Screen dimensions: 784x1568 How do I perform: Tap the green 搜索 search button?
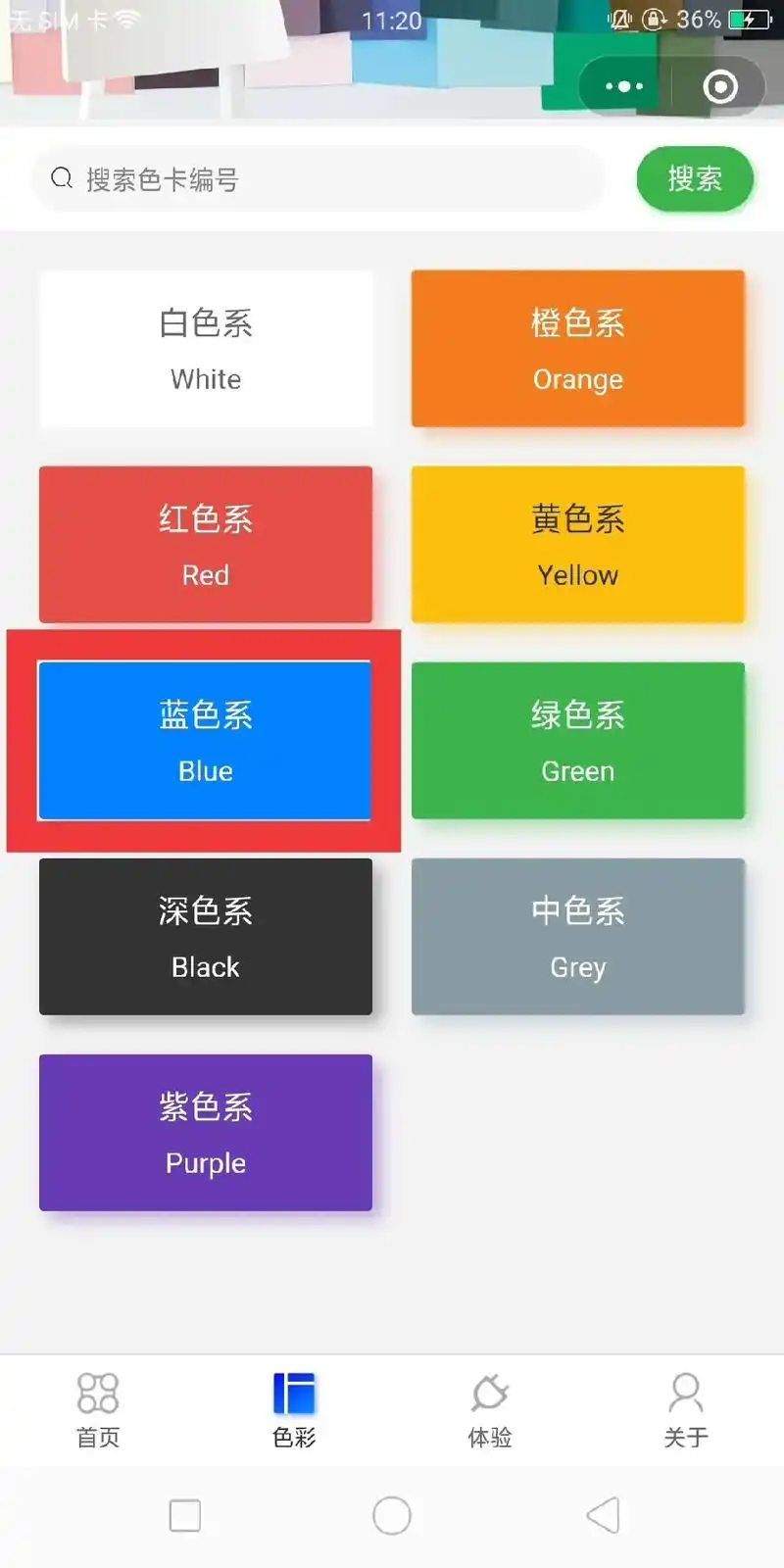click(695, 178)
